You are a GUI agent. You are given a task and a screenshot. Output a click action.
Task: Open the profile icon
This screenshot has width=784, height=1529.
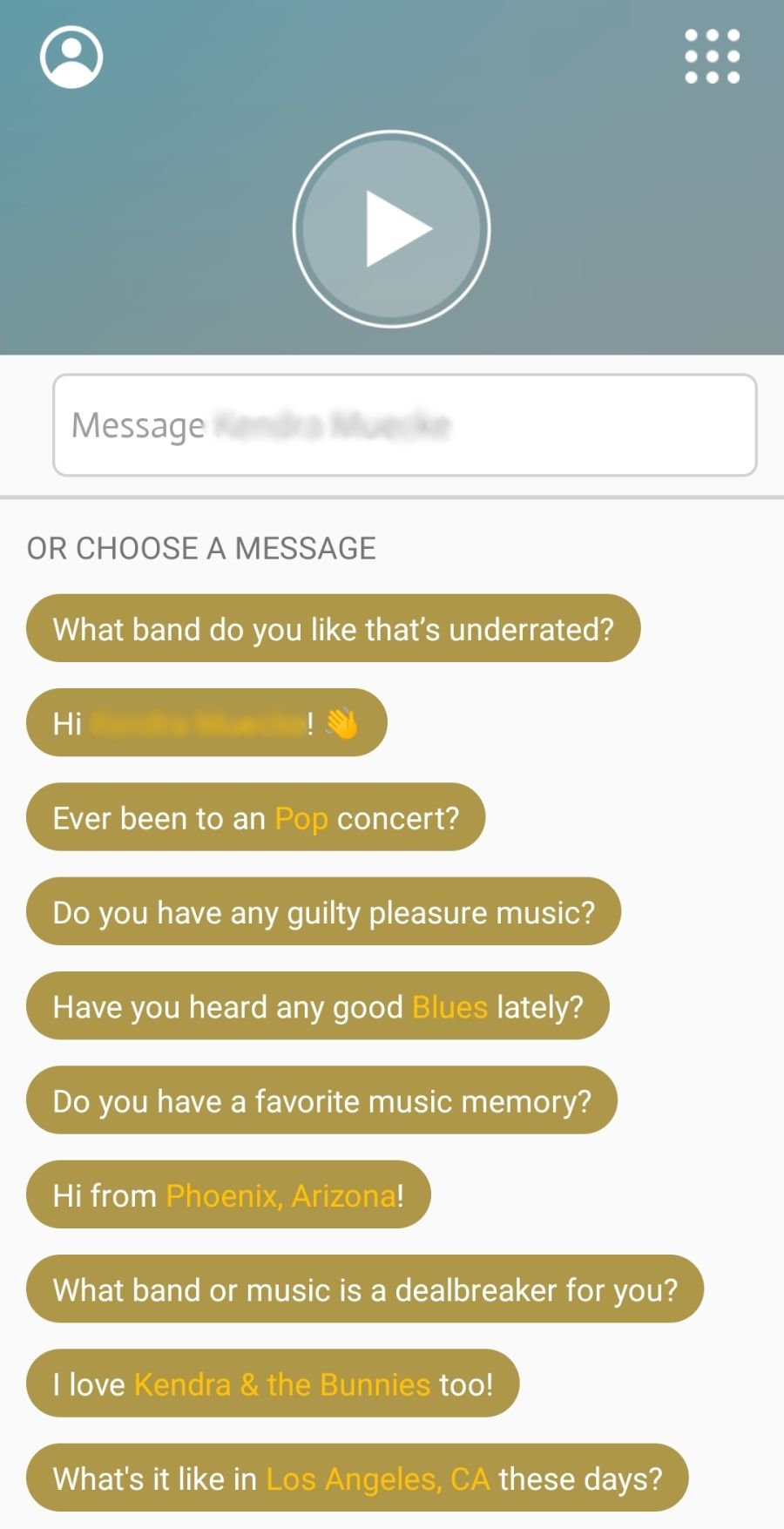[x=71, y=57]
